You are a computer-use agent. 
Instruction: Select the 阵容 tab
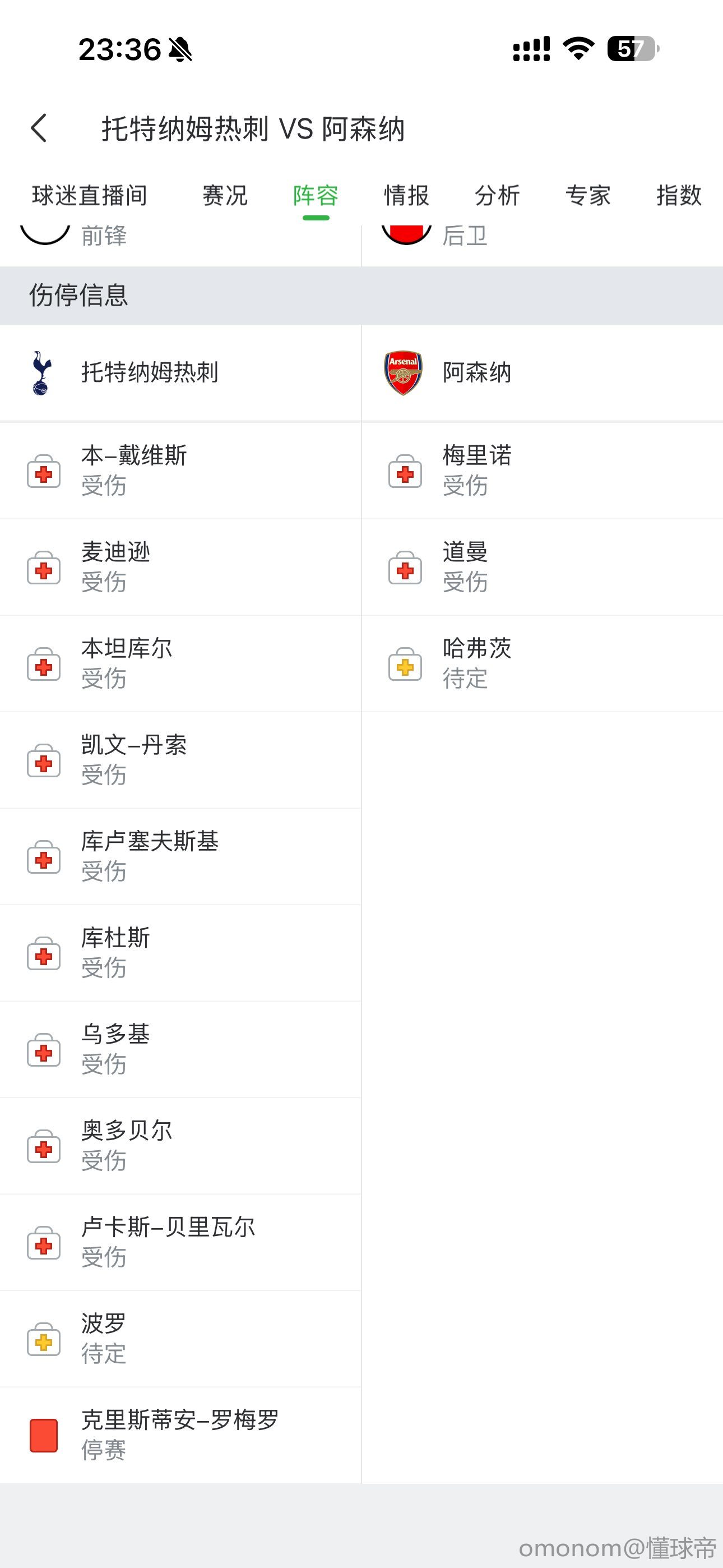click(x=315, y=195)
